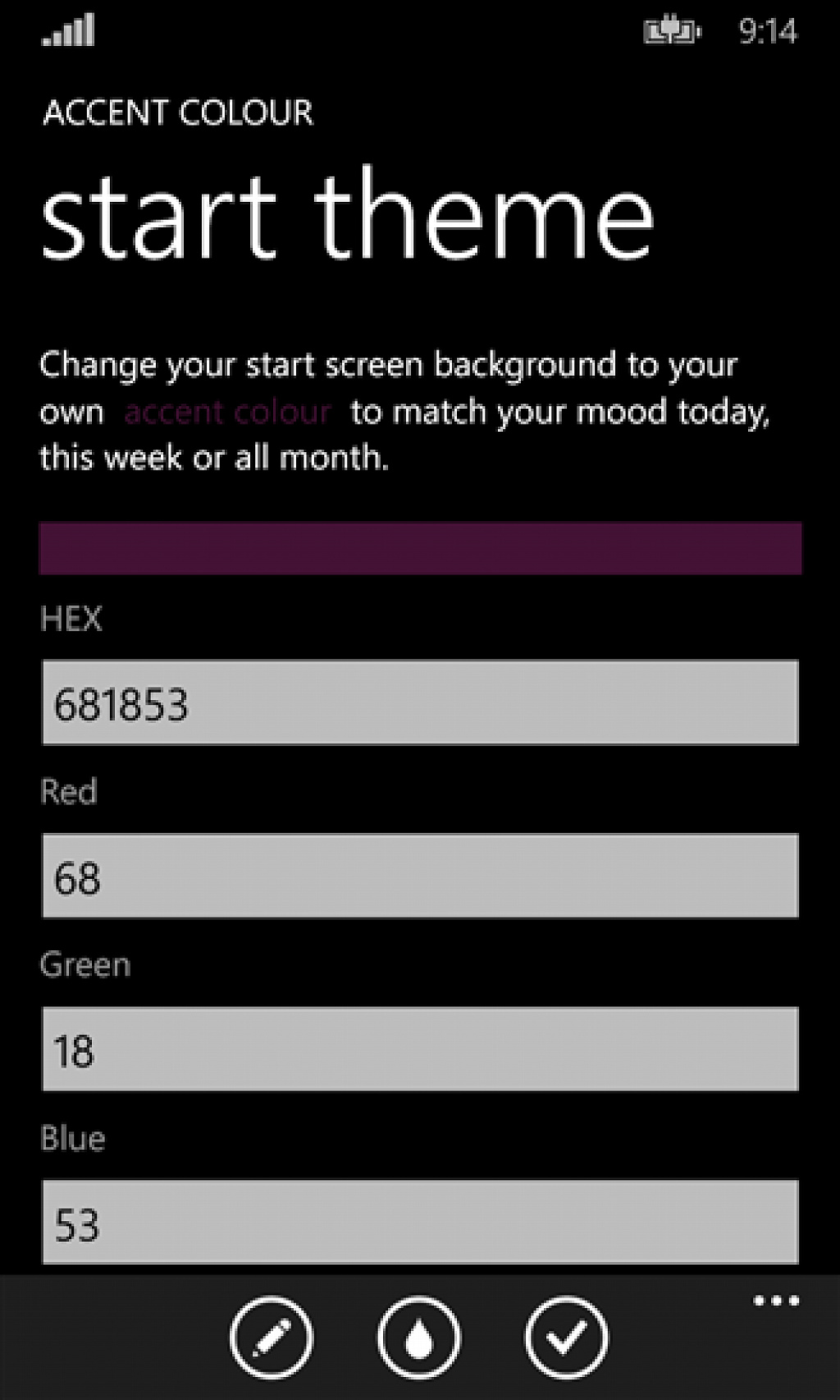The height and width of the screenshot is (1400, 840).
Task: Tap the HEX colour input field
Action: [x=420, y=702]
